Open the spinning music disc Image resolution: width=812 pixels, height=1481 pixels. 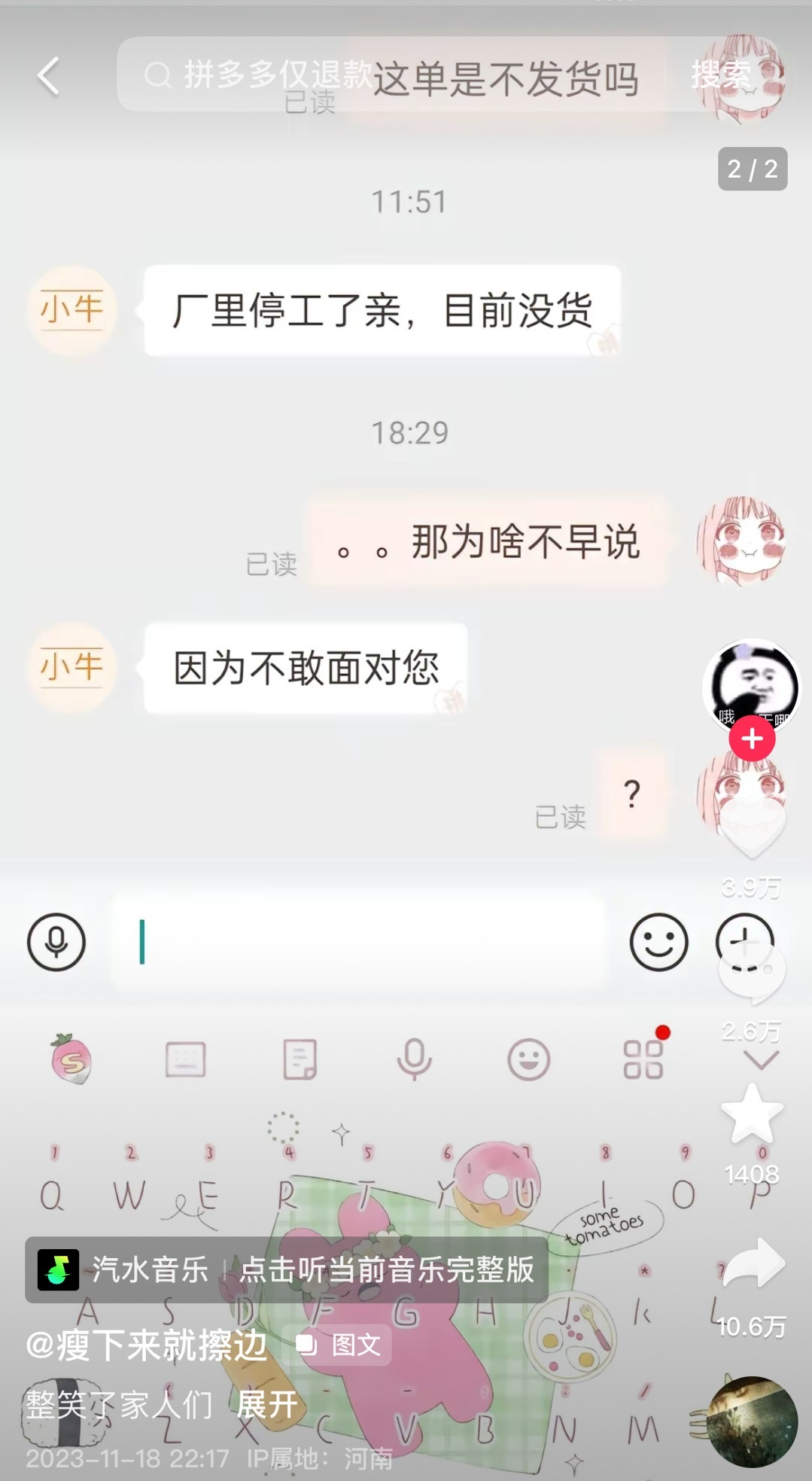[753, 1421]
